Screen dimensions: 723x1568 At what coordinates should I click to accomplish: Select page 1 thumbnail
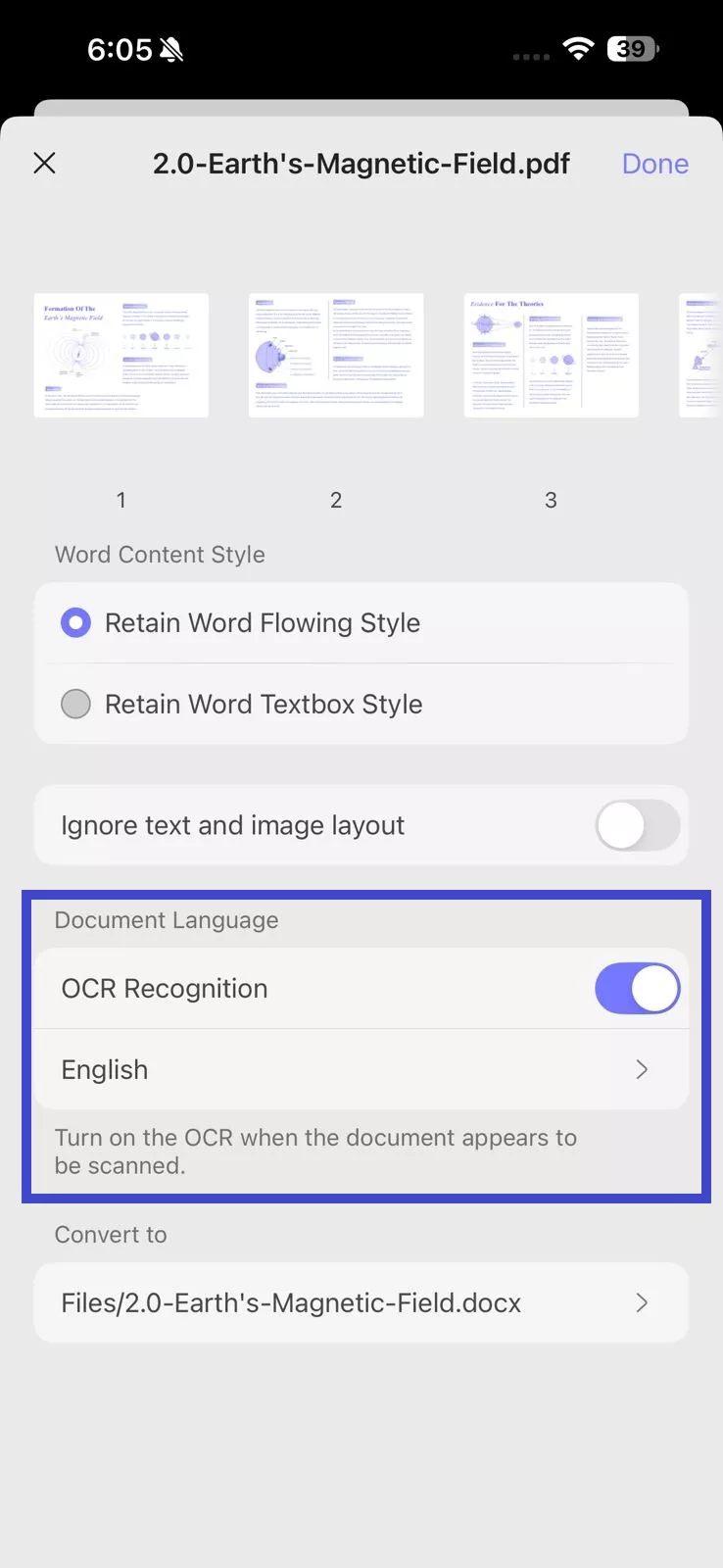(x=121, y=355)
